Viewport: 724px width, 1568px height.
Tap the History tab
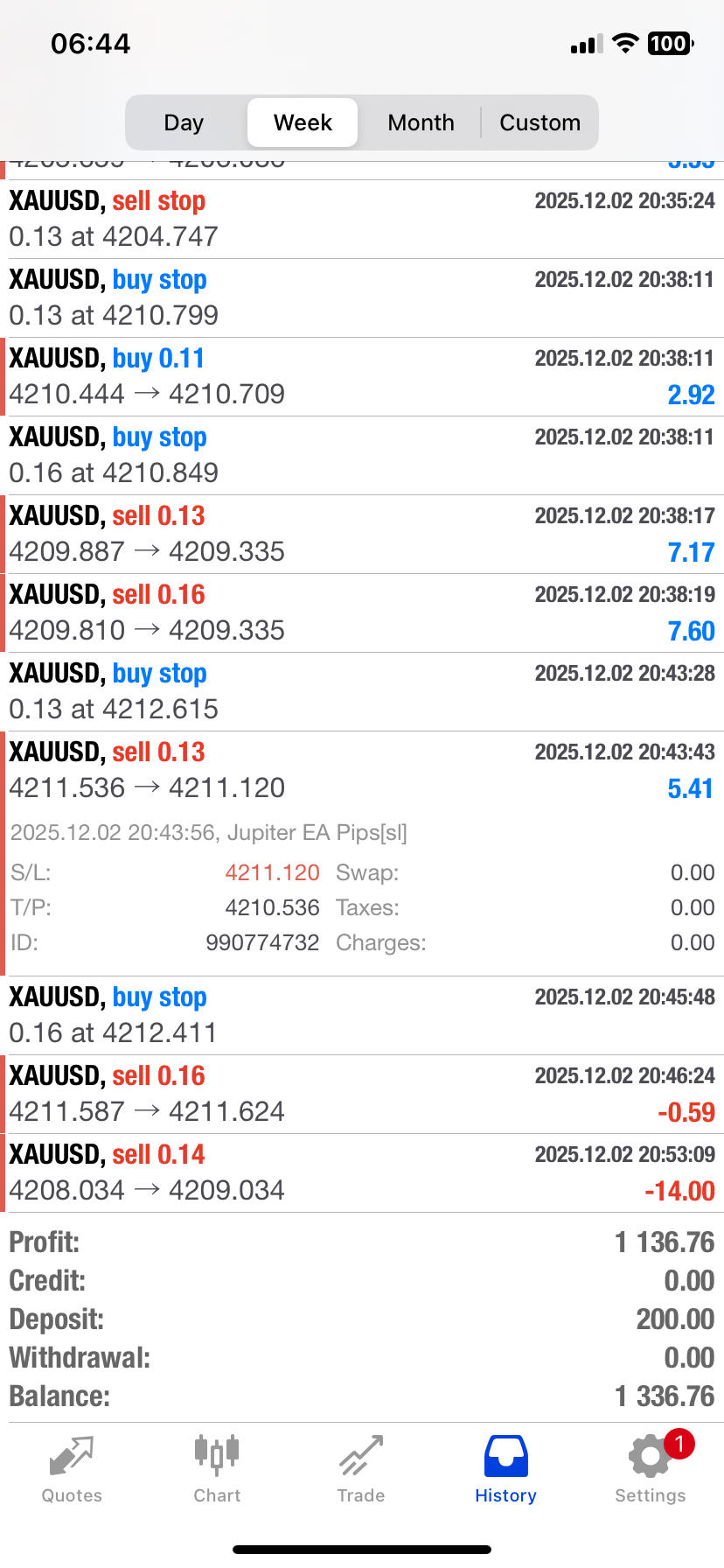pyautogui.click(x=505, y=1470)
